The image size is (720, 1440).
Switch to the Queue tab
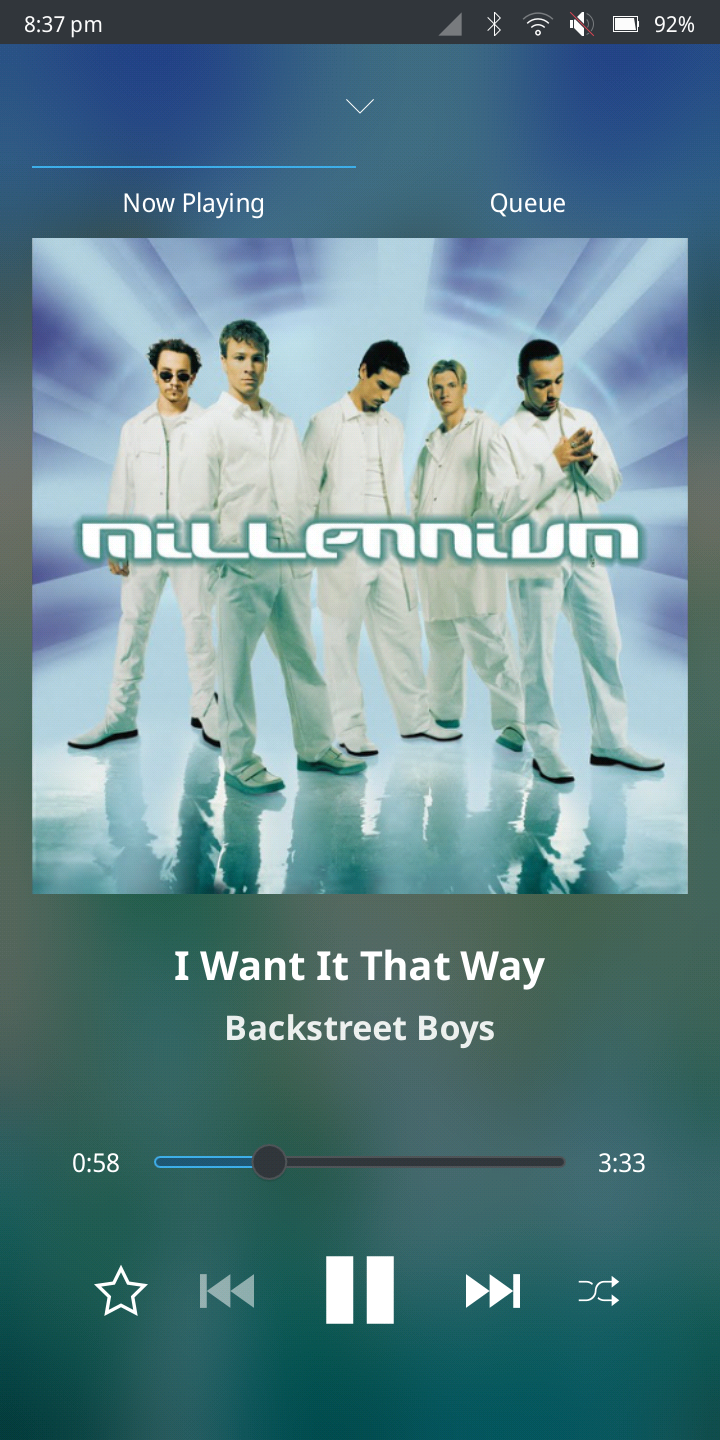click(x=527, y=203)
